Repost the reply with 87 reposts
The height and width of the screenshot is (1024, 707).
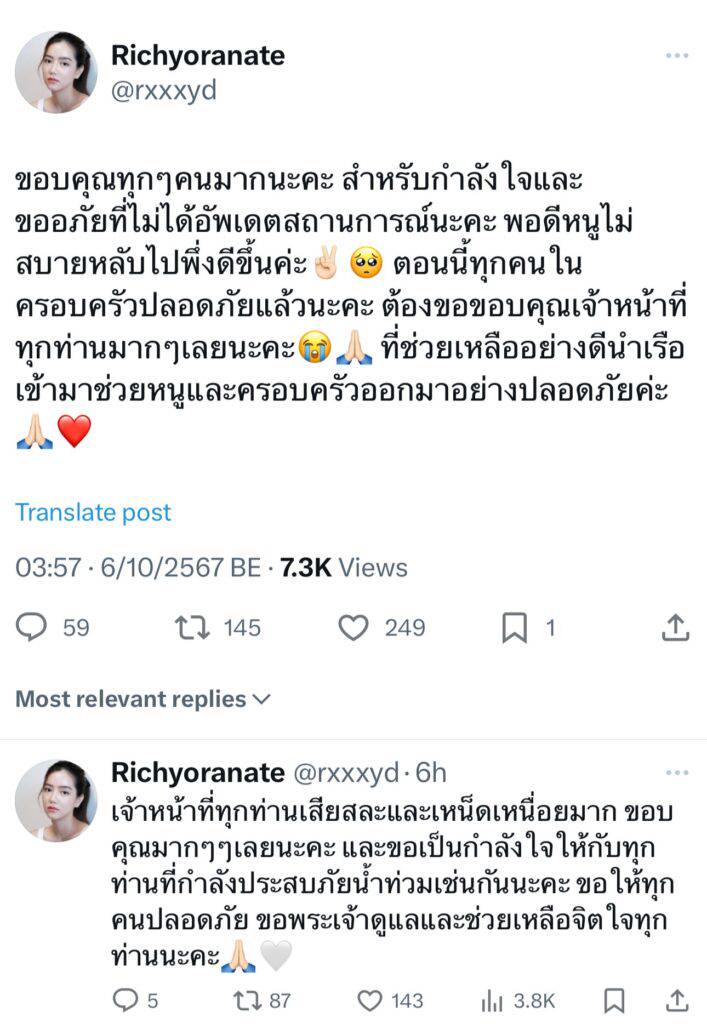coord(245,1000)
